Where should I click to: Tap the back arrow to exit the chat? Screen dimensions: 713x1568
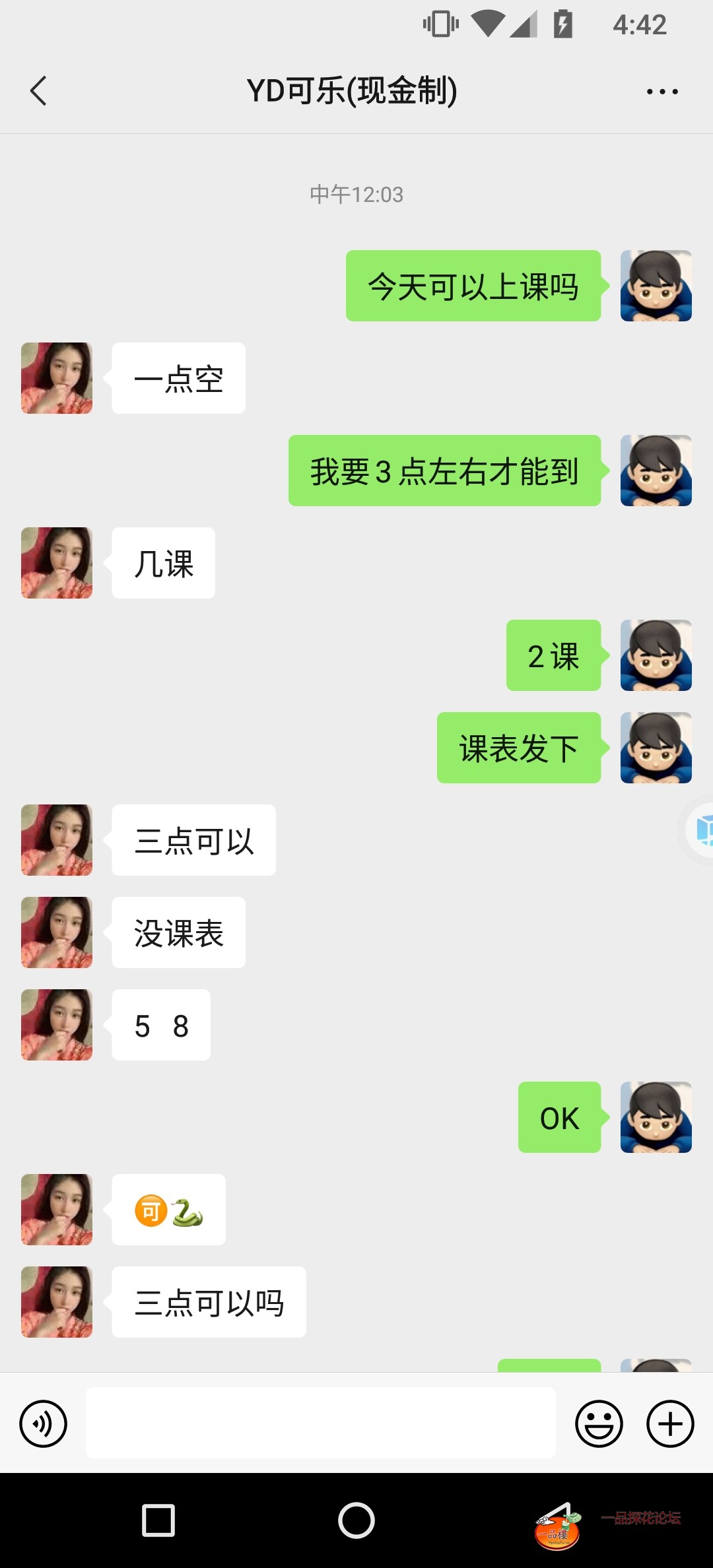pyautogui.click(x=38, y=90)
